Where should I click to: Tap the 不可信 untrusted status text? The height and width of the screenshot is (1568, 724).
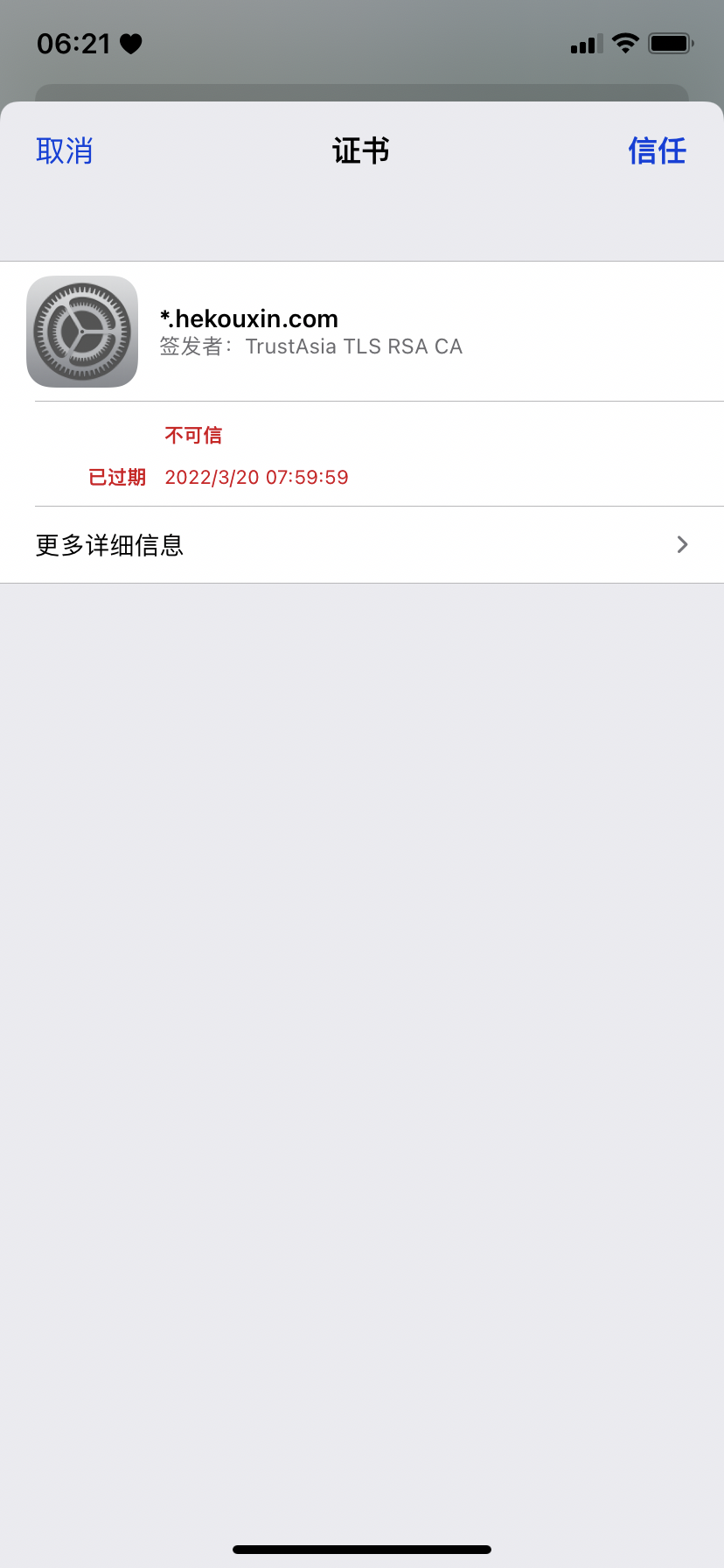tap(193, 435)
